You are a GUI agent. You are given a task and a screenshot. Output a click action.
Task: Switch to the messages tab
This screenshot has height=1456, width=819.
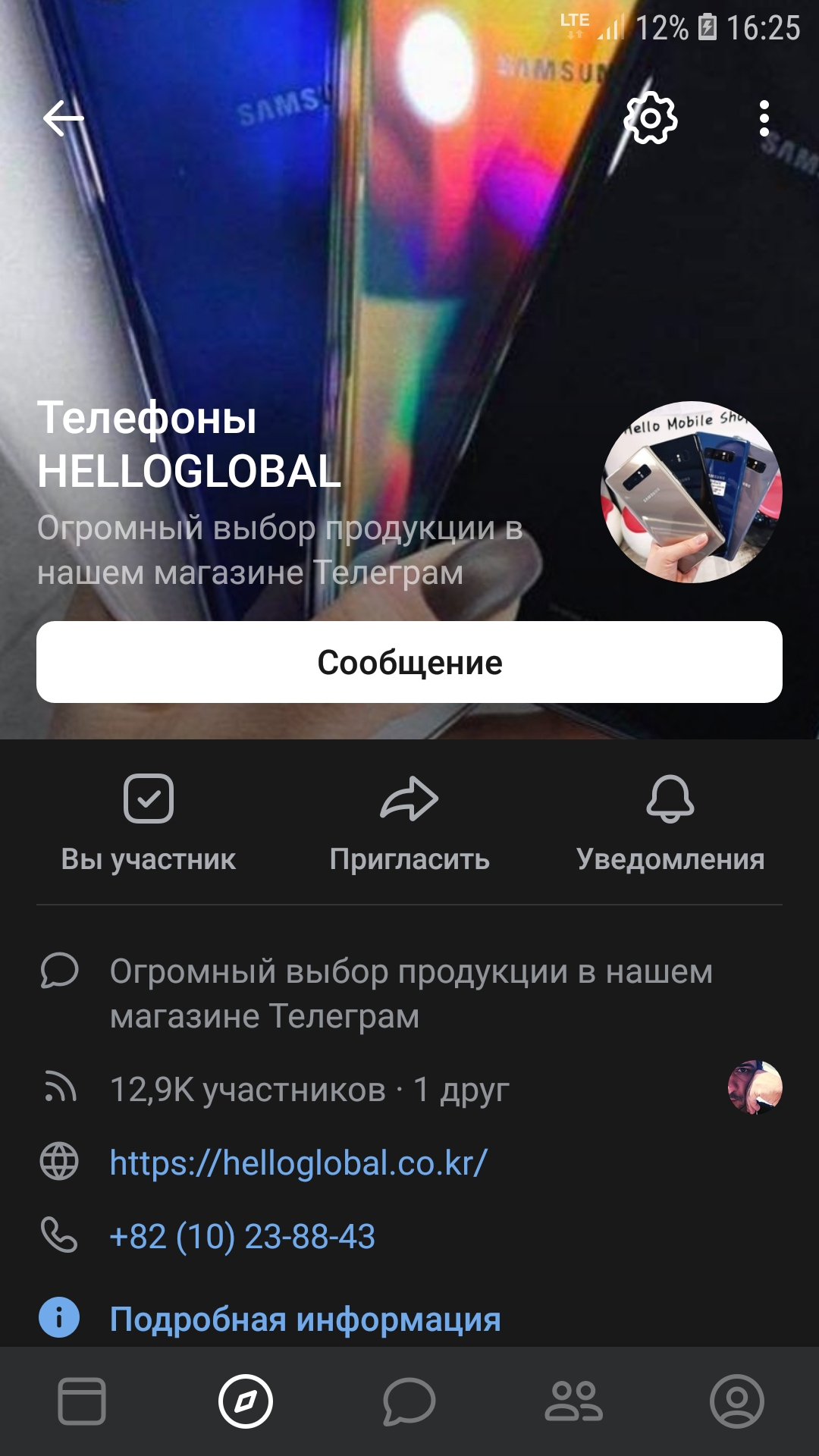(409, 1401)
